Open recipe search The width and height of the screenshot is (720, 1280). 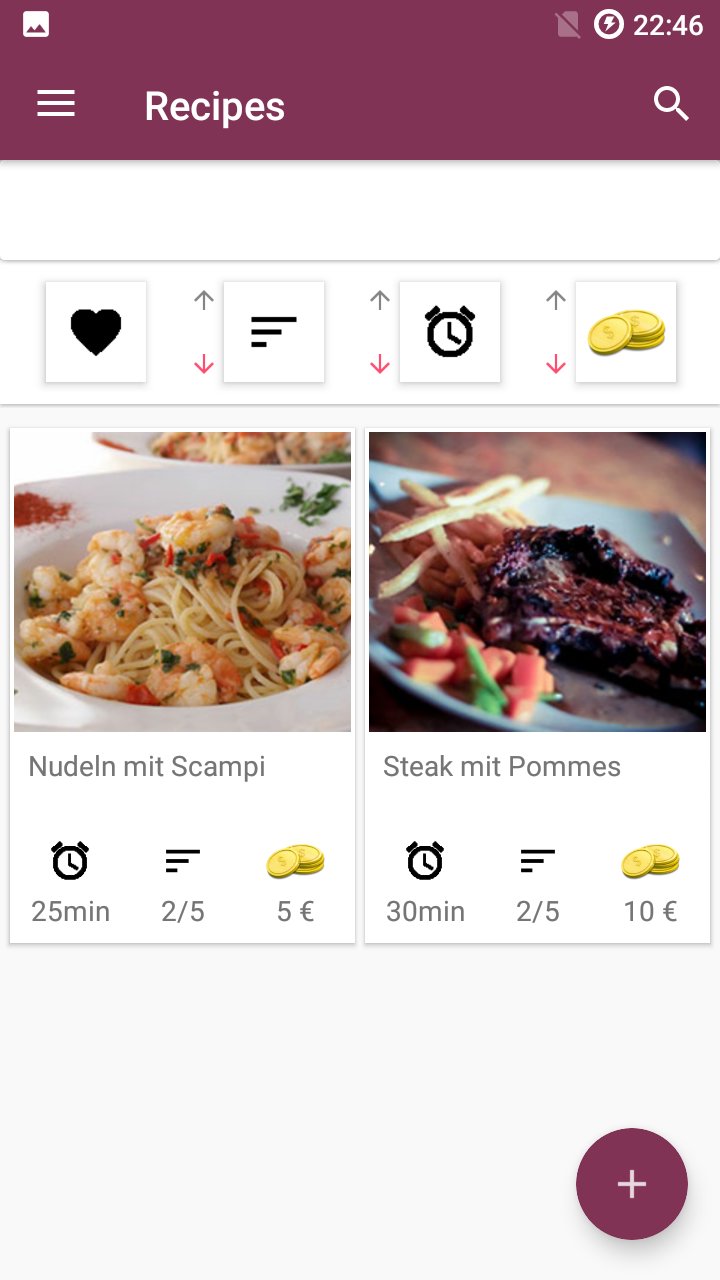(x=671, y=104)
